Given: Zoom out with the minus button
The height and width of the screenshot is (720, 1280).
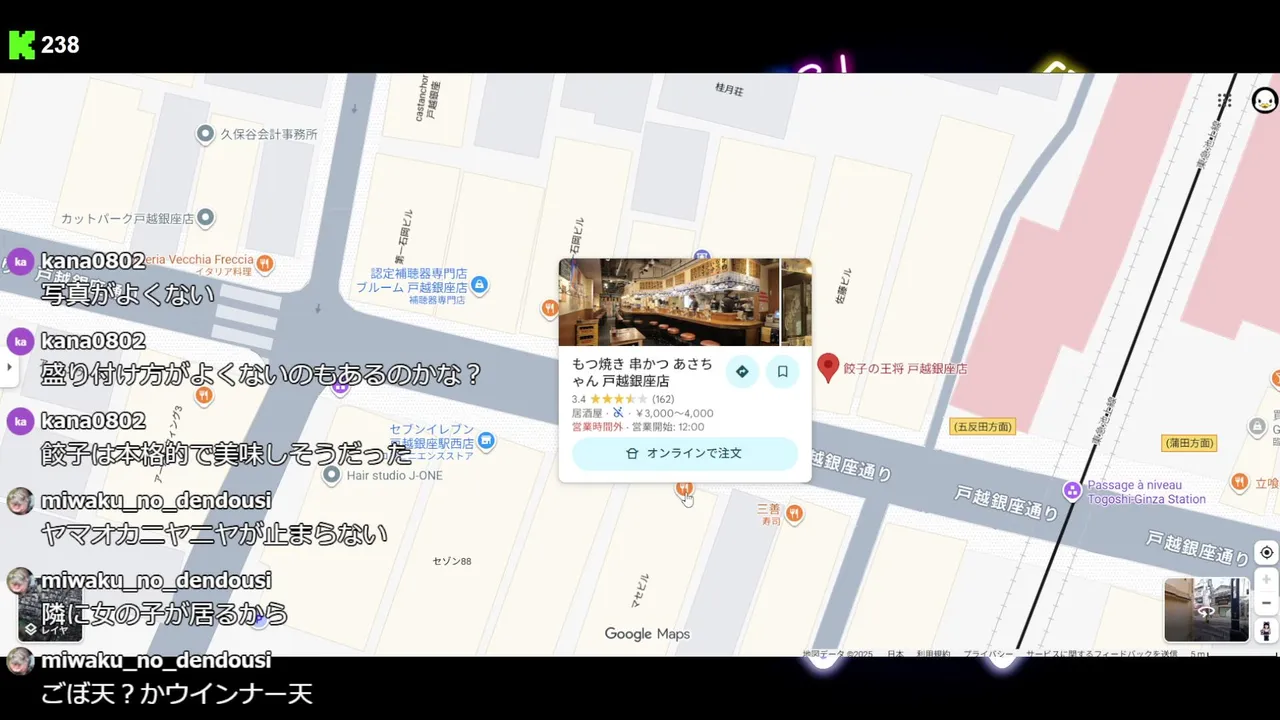Looking at the screenshot, I should point(1266,603).
